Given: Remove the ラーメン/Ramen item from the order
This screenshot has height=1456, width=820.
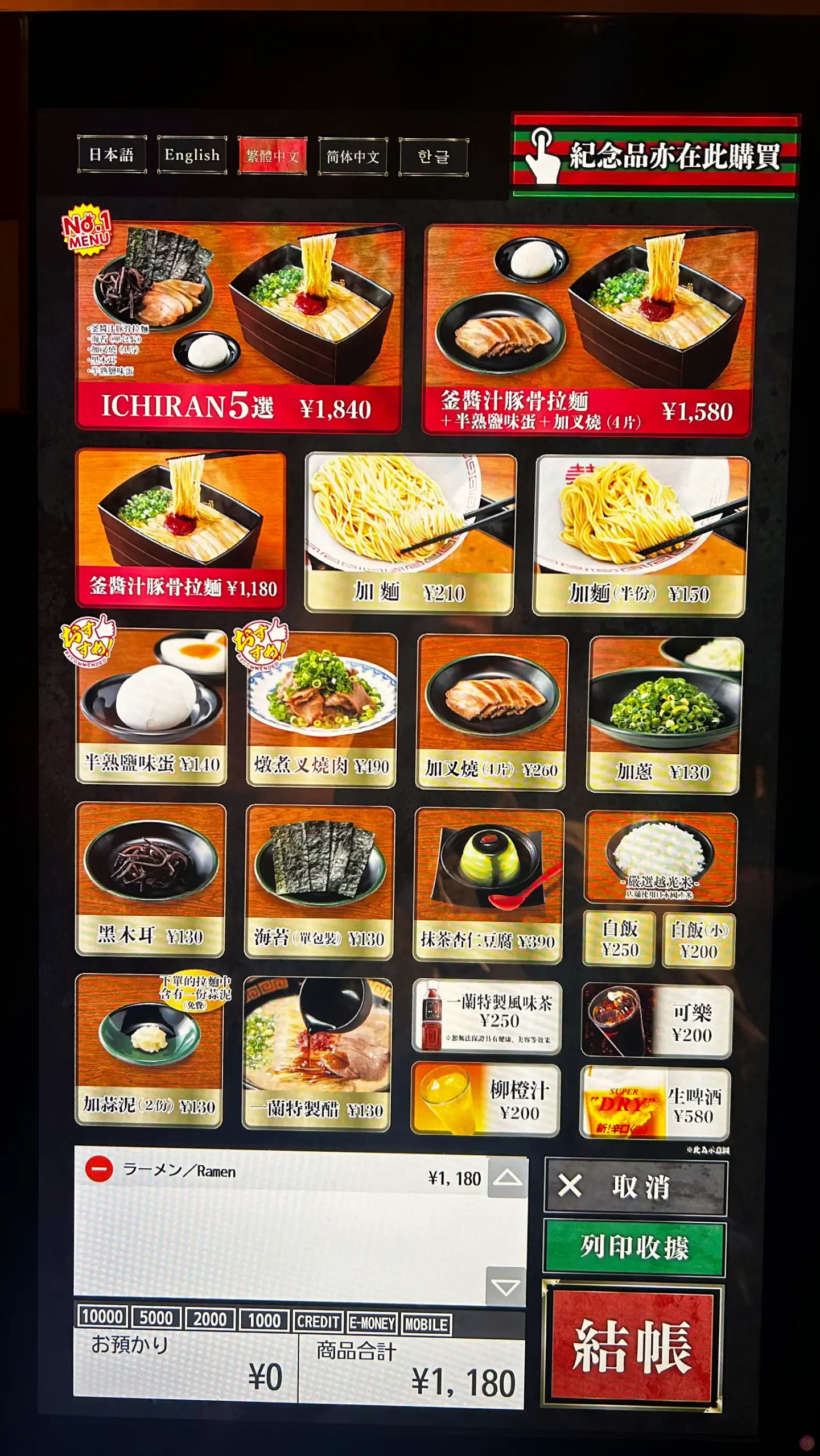Looking at the screenshot, I should click(99, 1170).
